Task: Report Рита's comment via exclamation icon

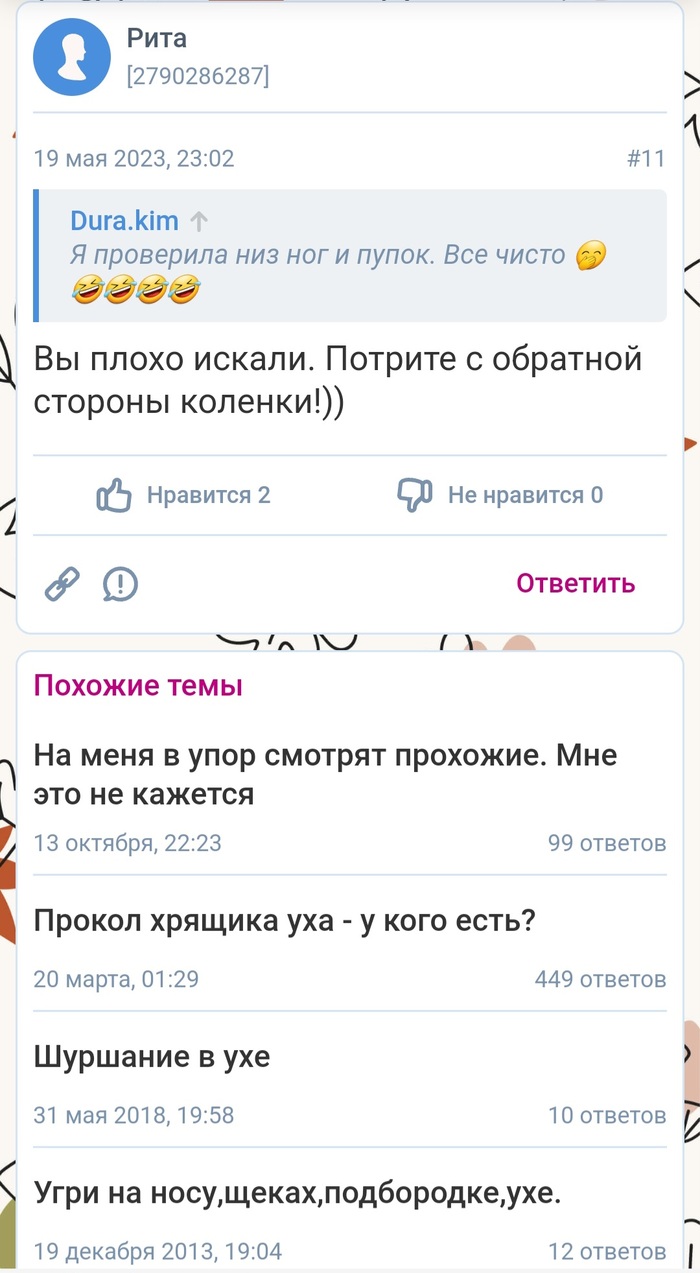Action: pyautogui.click(x=120, y=584)
